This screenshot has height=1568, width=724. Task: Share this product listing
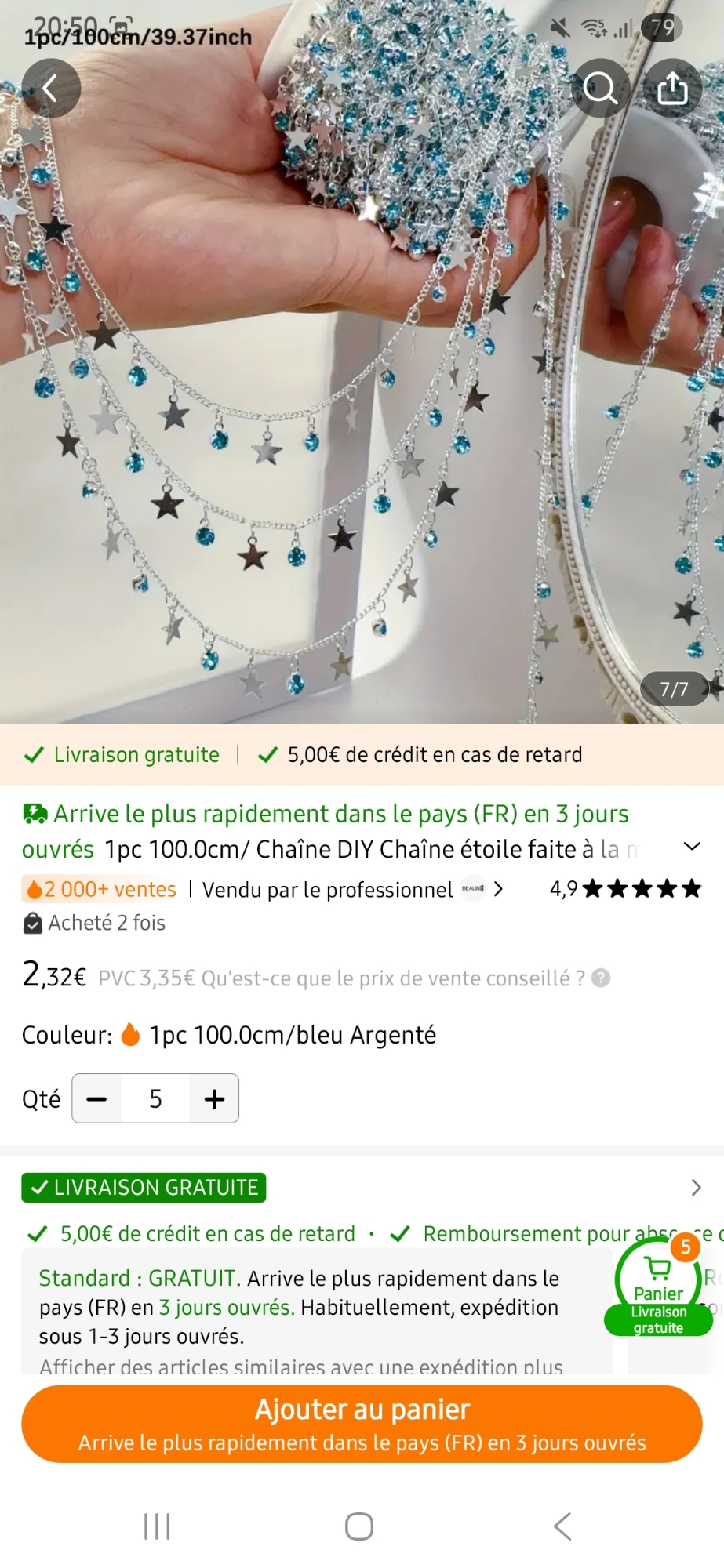[x=672, y=89]
